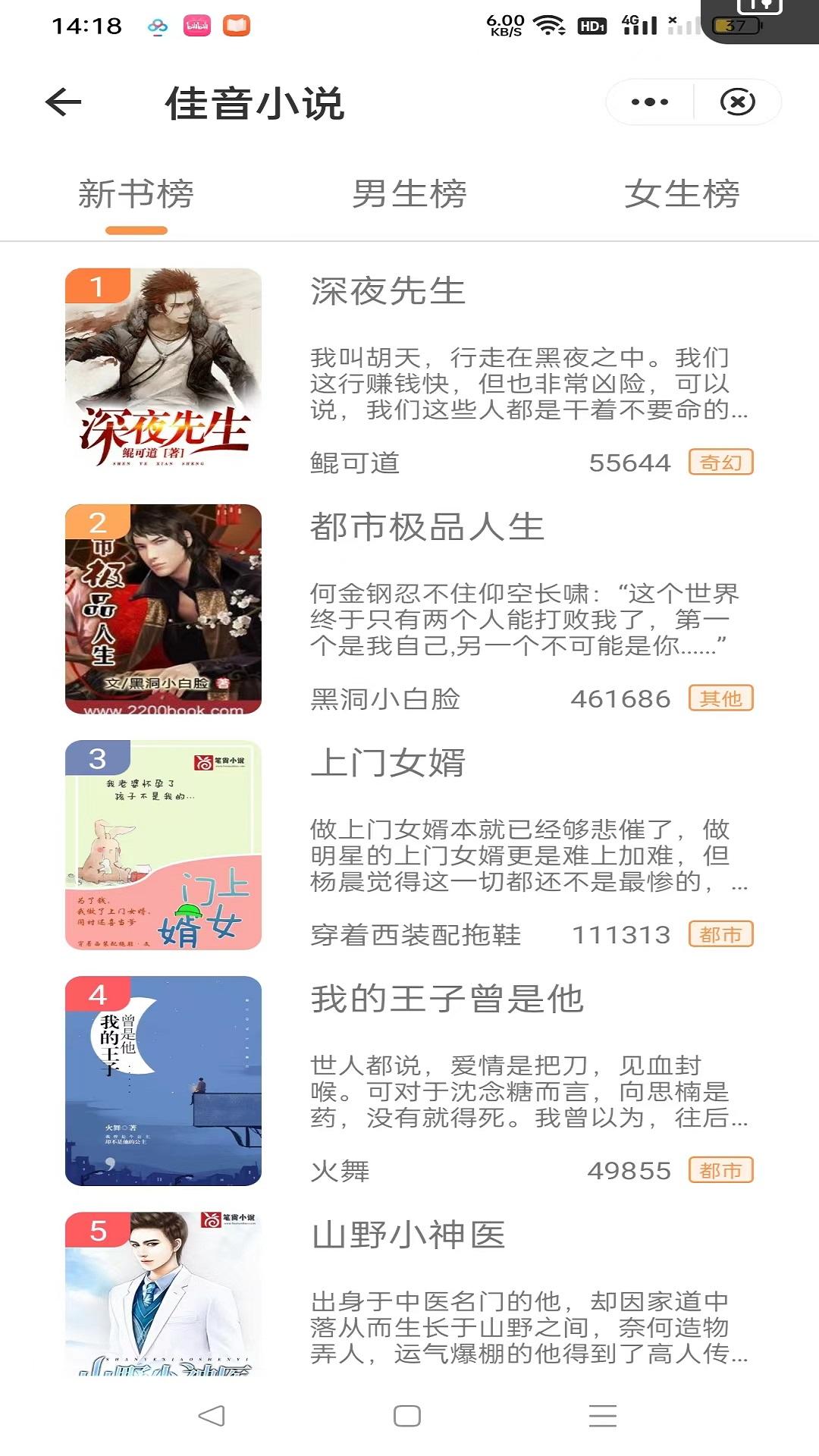Tap the 其他 tag beside 461686
Viewport: 819px width, 1456px height.
[721, 697]
